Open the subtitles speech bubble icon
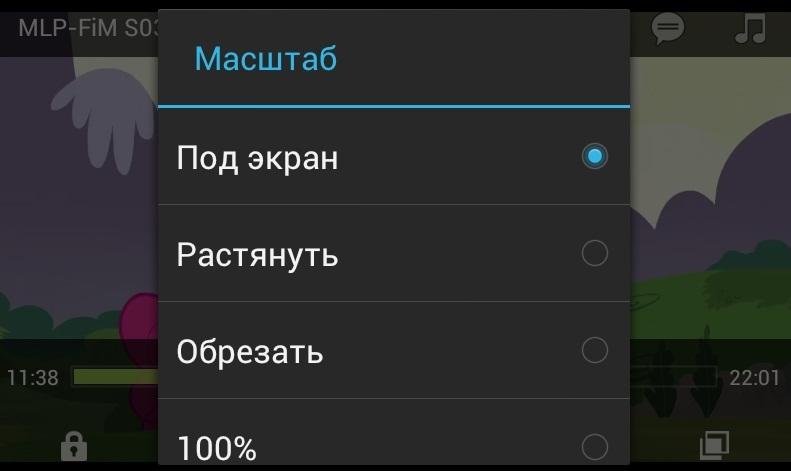The height and width of the screenshot is (471, 791). click(668, 28)
